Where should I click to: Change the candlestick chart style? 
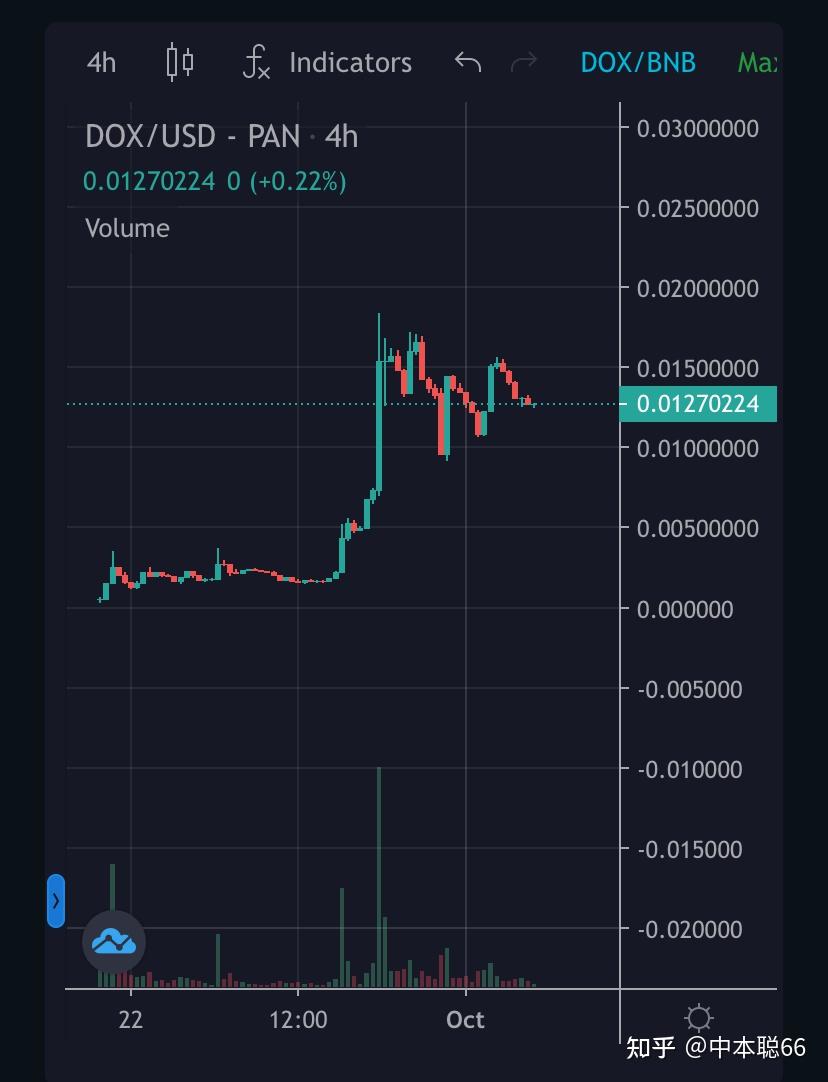pos(179,63)
